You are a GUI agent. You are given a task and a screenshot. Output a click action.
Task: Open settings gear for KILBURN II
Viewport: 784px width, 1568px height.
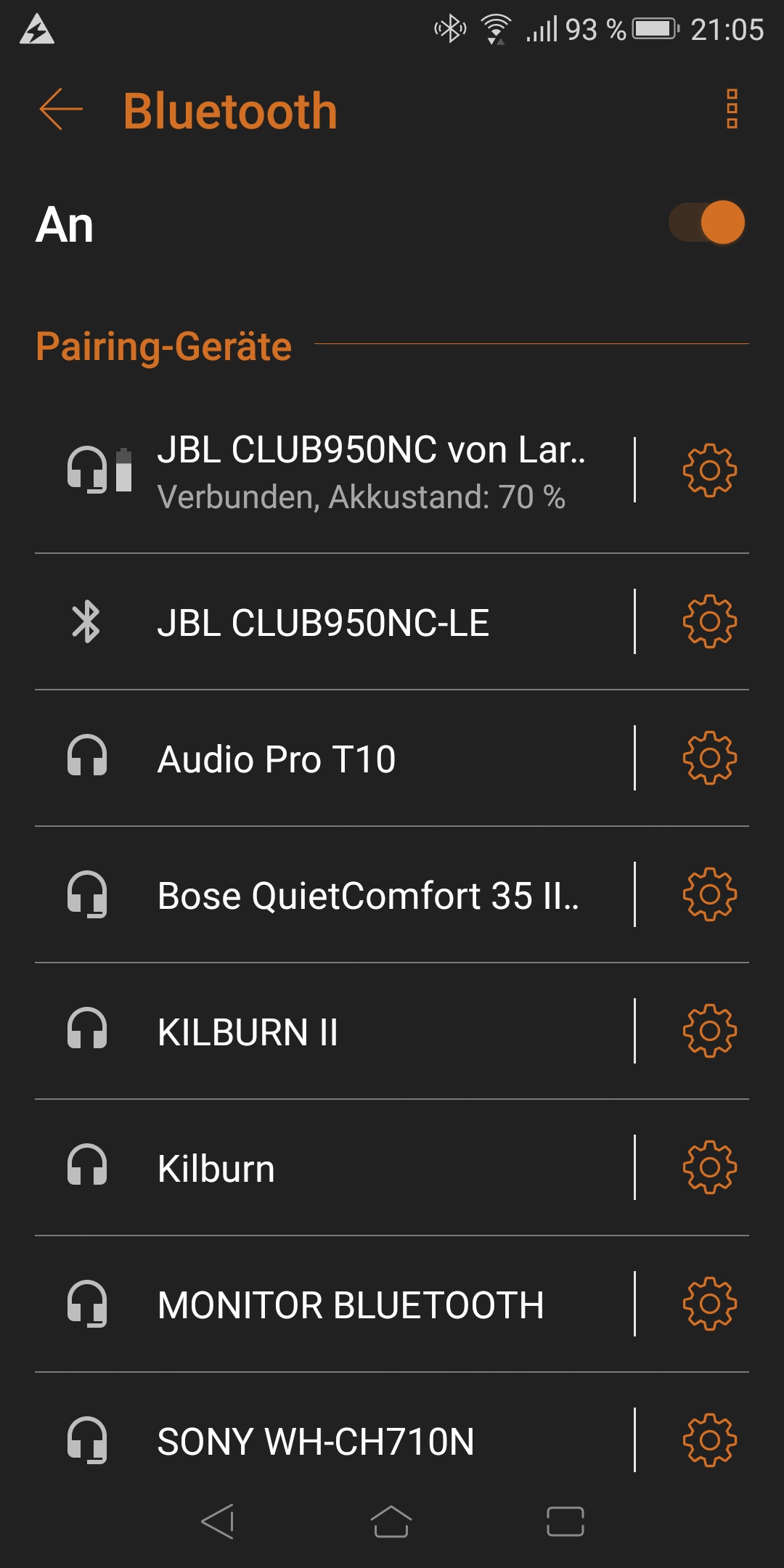point(709,1031)
